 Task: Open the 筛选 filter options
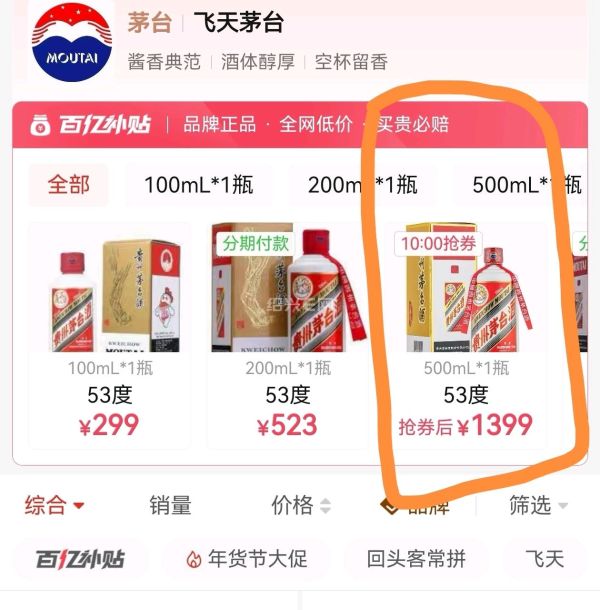[537, 506]
